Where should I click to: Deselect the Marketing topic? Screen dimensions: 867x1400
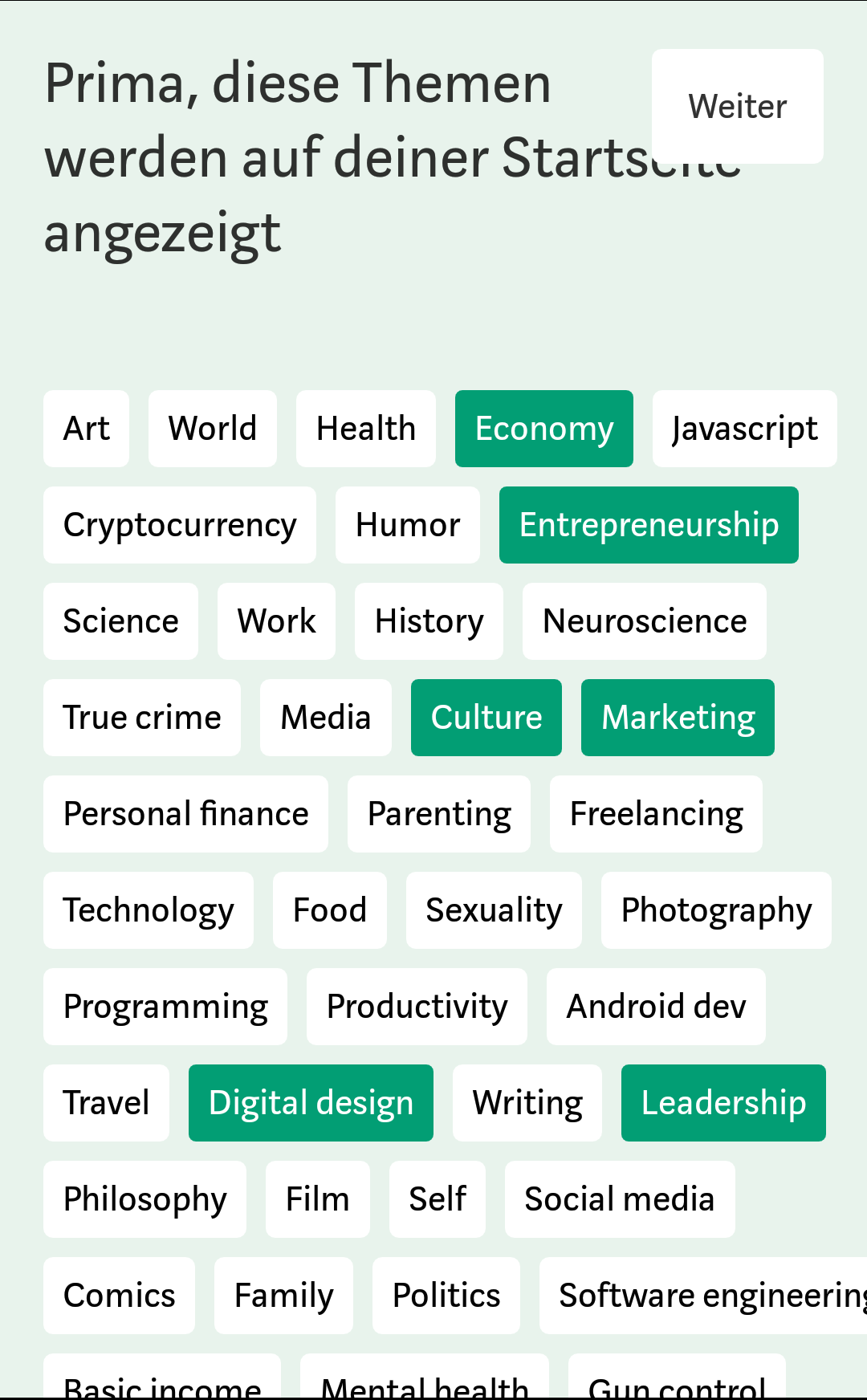[x=678, y=717]
